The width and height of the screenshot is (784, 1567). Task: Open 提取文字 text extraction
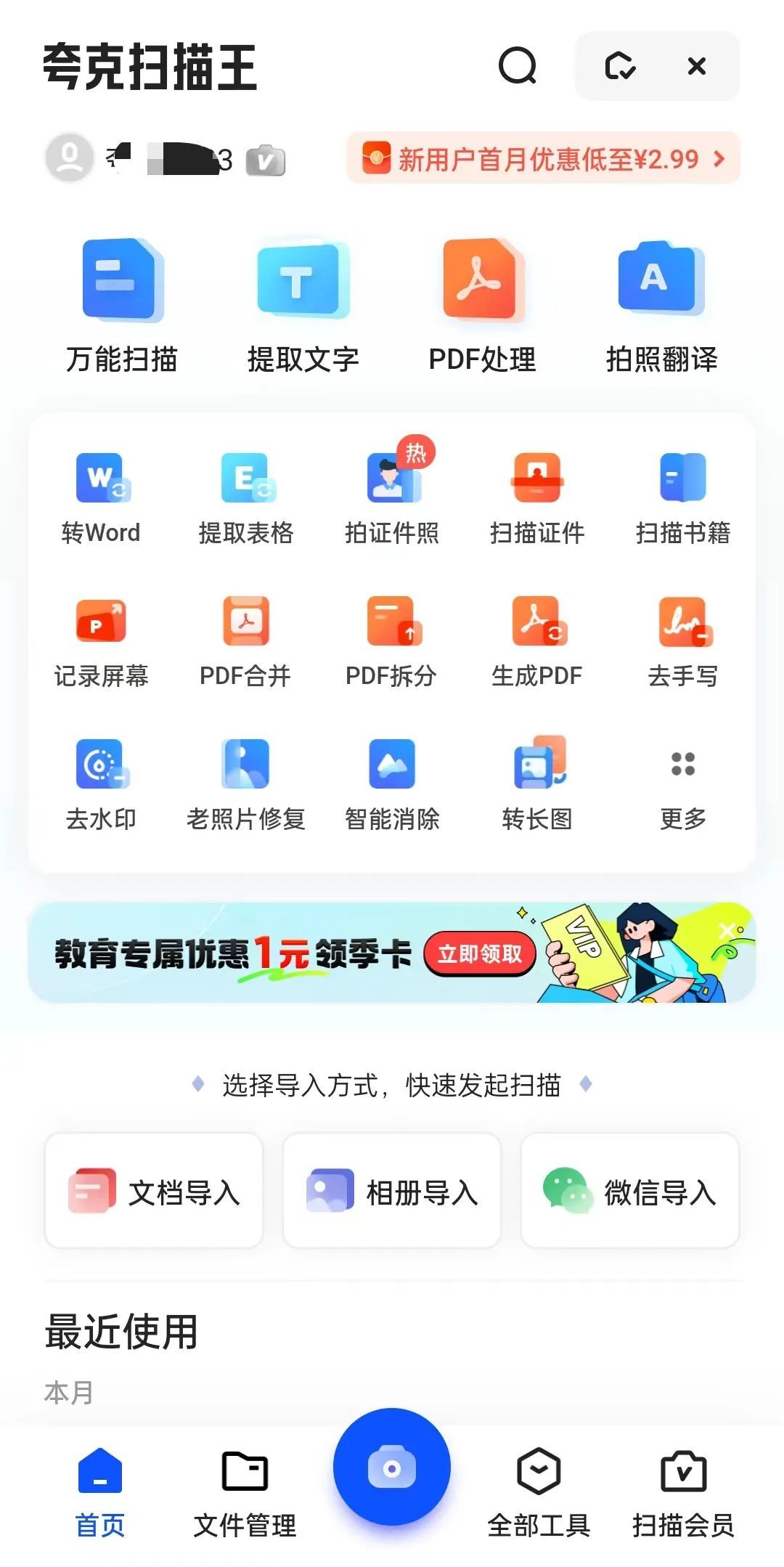click(303, 306)
